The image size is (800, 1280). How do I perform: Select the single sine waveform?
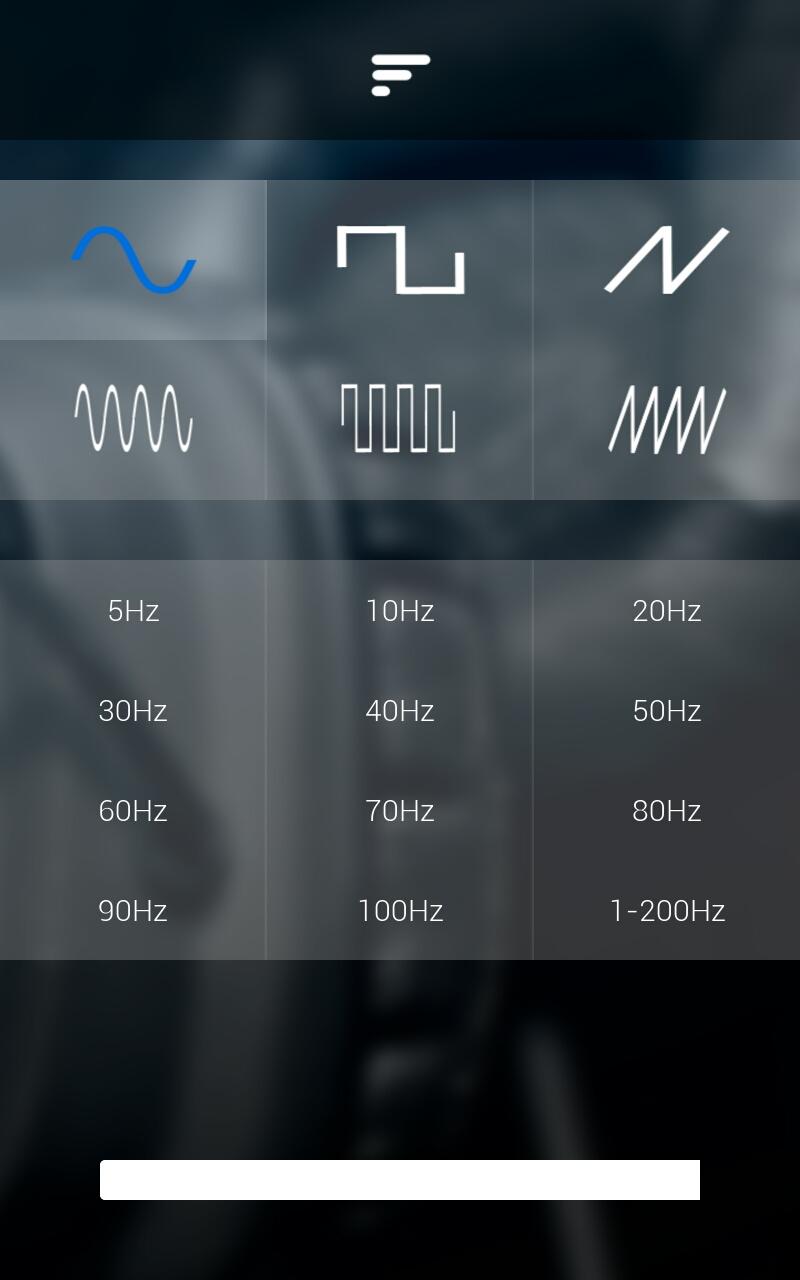133,260
